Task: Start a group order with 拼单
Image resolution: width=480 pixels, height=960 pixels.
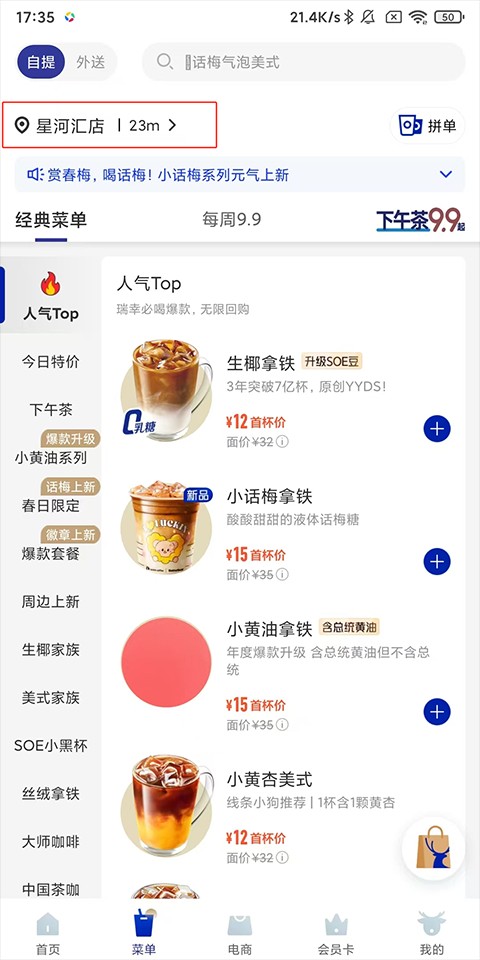Action: 427,126
